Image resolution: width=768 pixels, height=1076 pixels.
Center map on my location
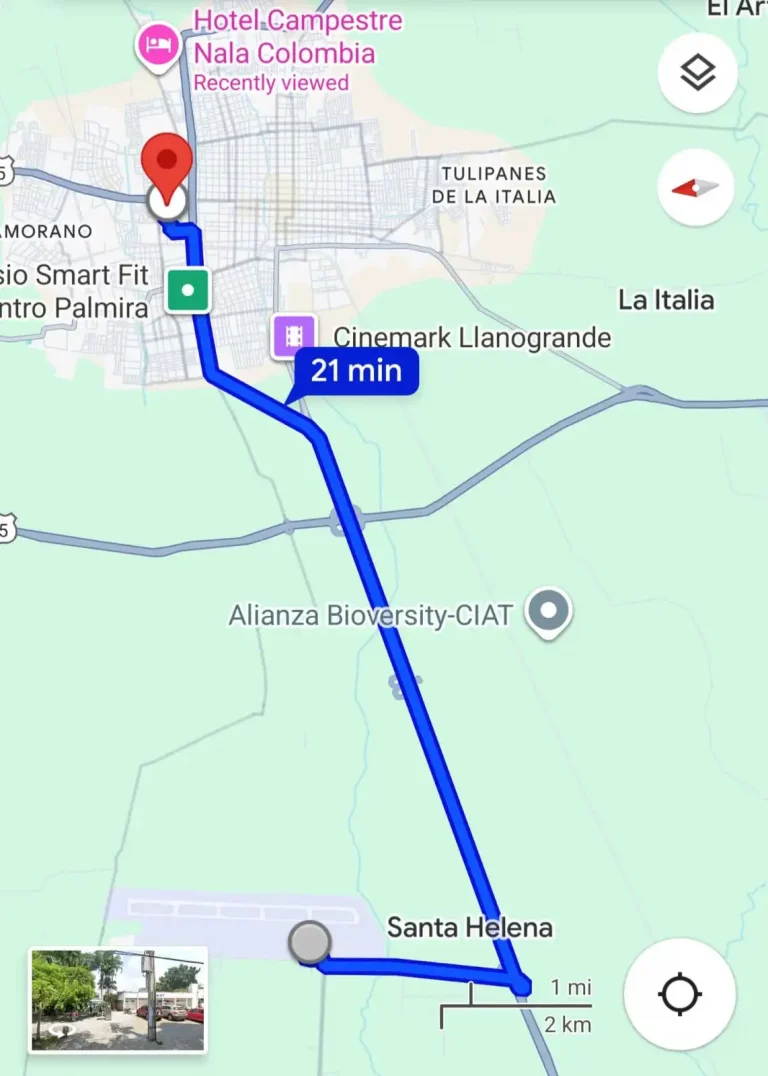pos(678,994)
